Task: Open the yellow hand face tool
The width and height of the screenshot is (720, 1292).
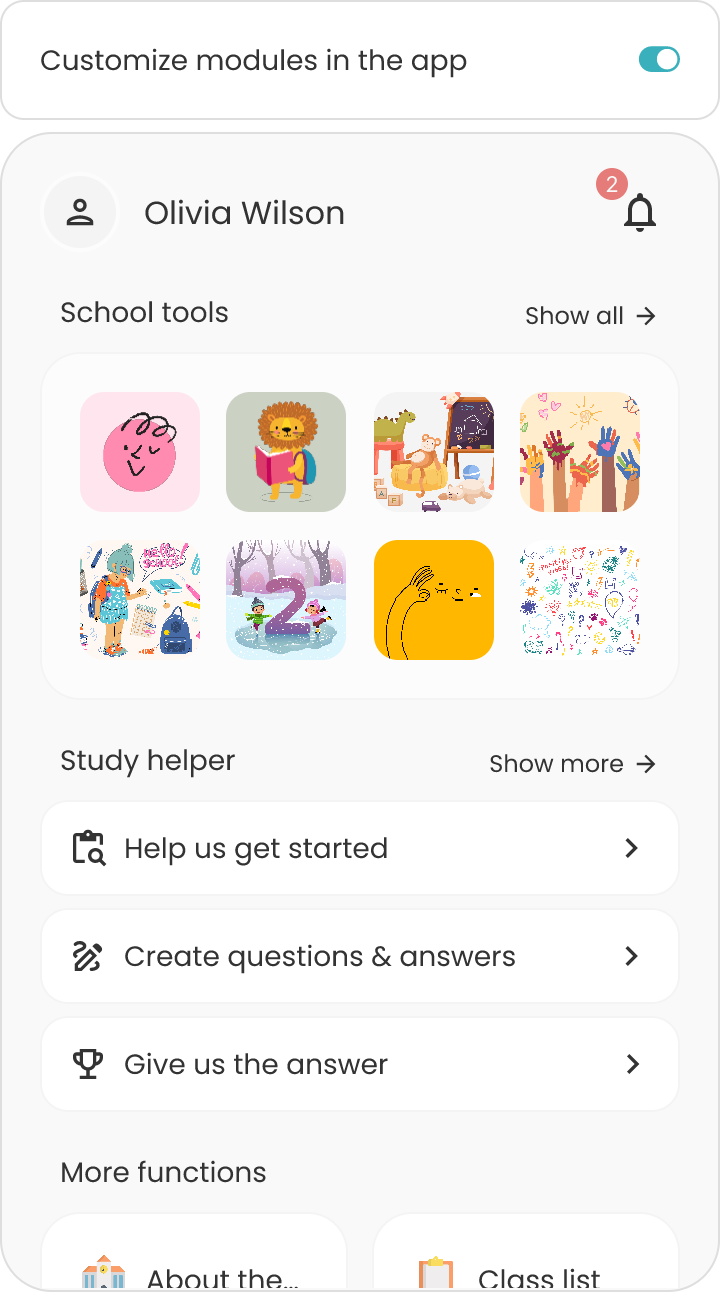Action: point(433,600)
